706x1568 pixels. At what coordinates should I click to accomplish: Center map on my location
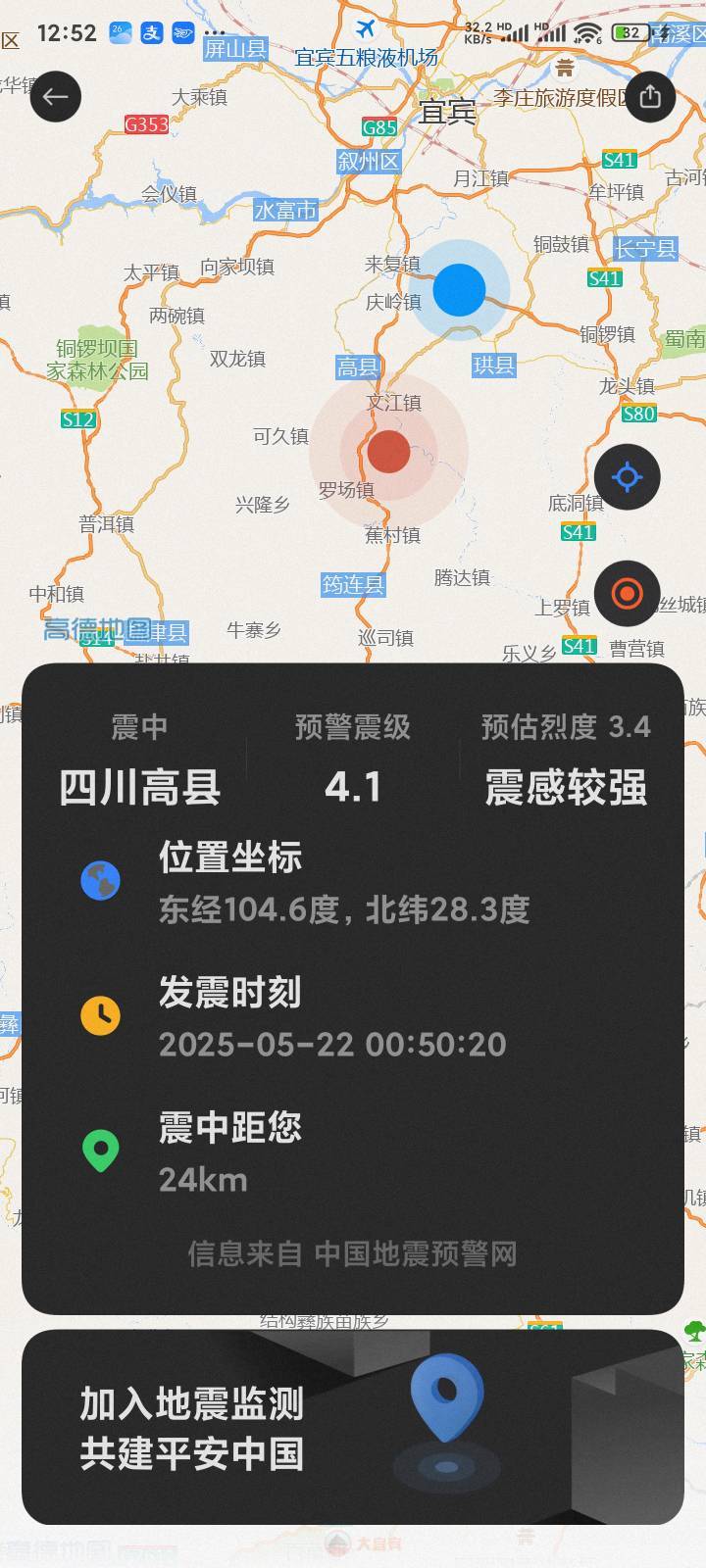coord(627,477)
